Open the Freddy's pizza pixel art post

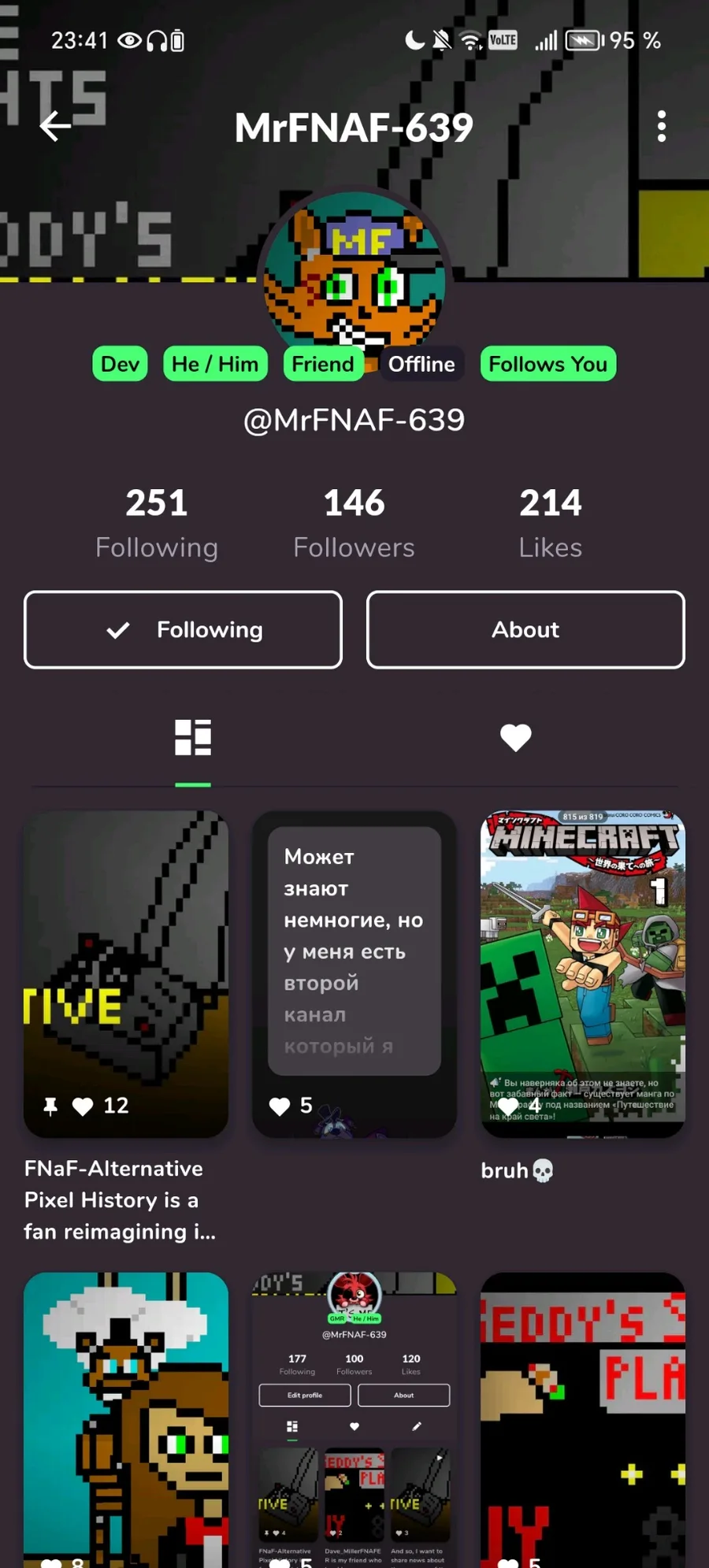click(582, 1418)
